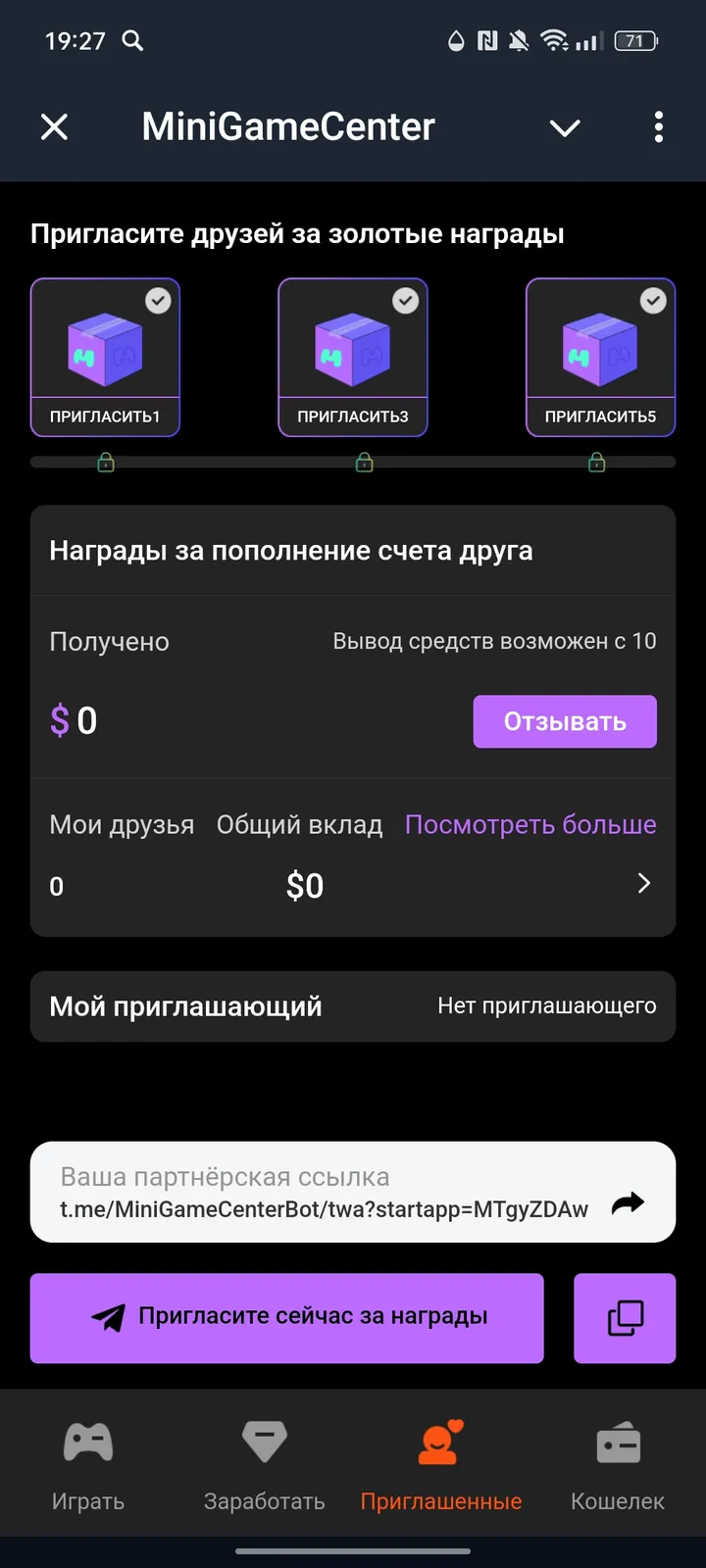
Task: Tap the Приглашенные friends icon
Action: 440,1442
